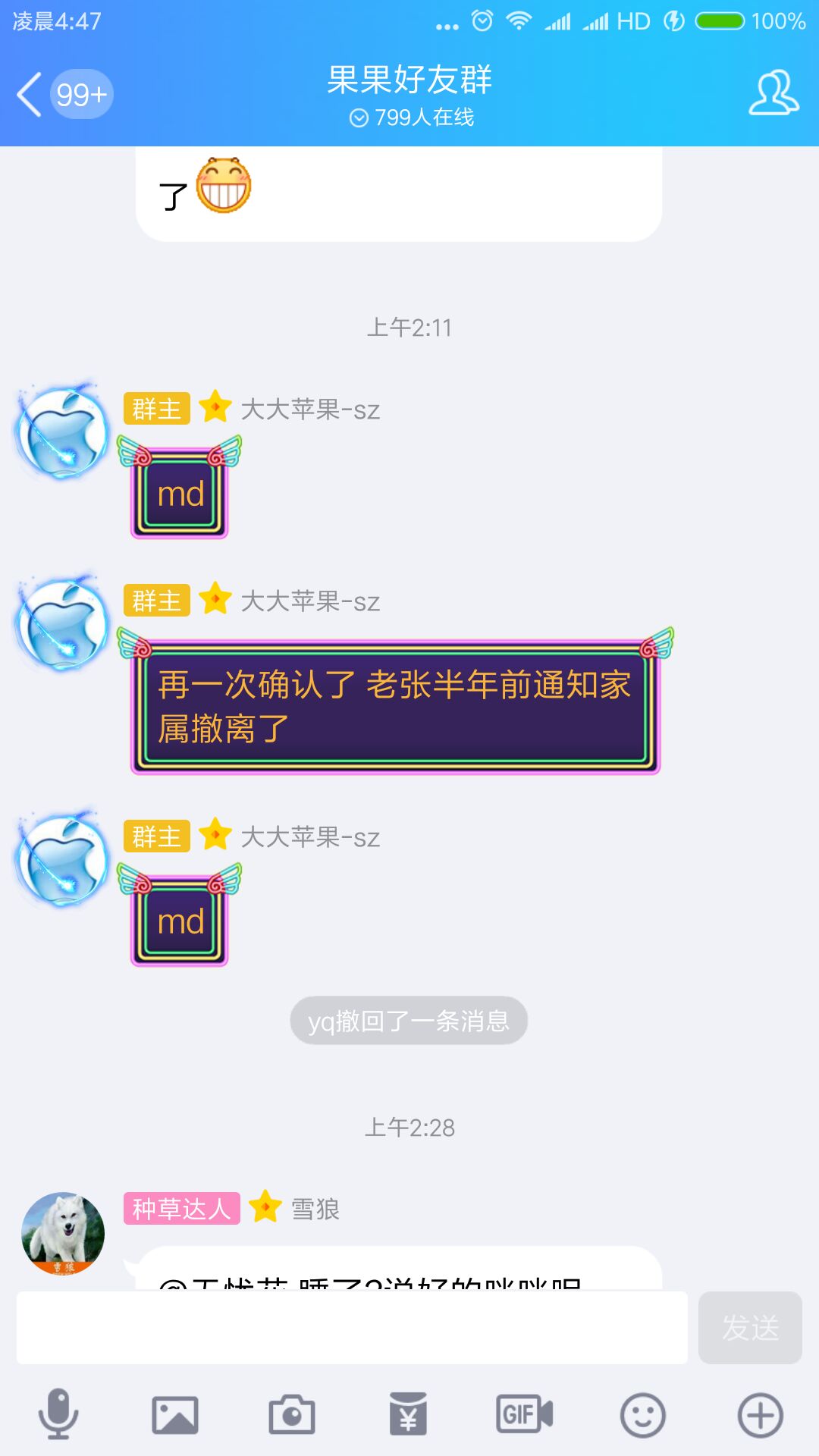Open the camera to take photo
Screen dimensions: 819x1456
[292, 1414]
